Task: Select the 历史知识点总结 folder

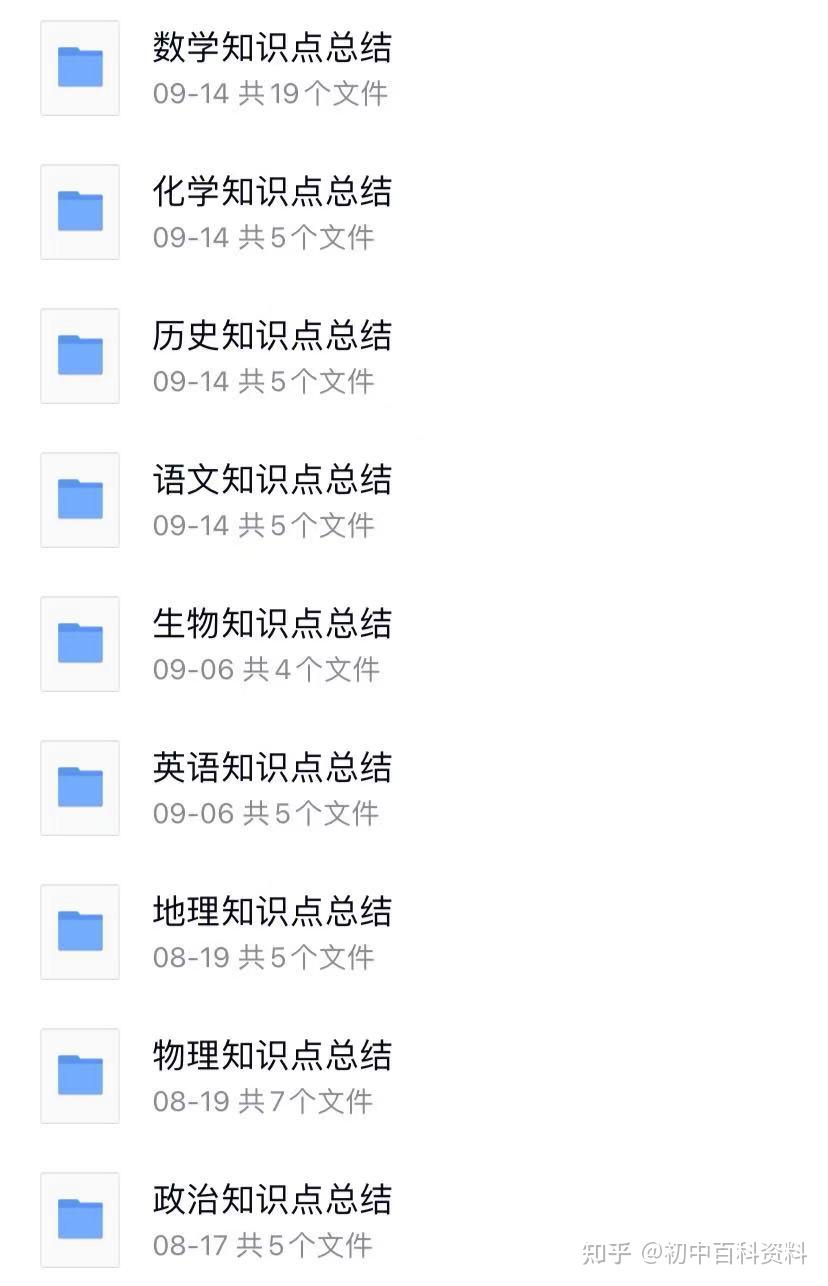Action: tap(271, 336)
